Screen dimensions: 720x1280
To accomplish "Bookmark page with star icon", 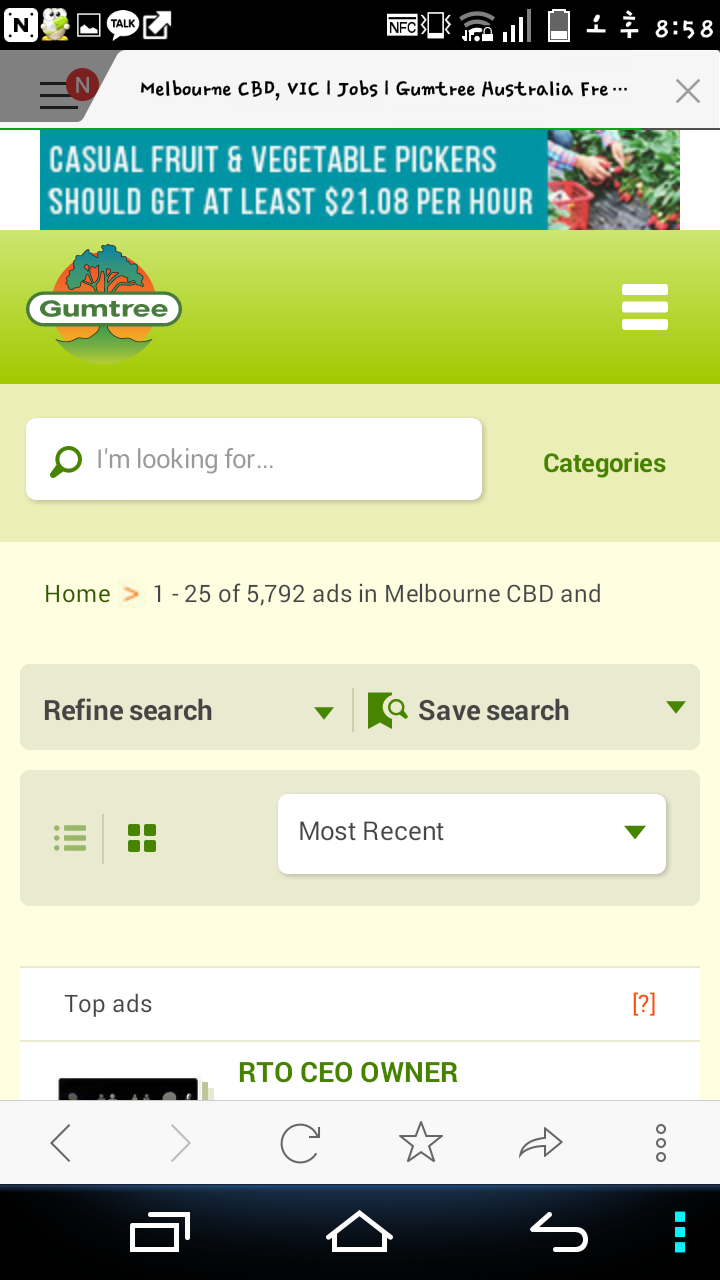I will coord(420,1142).
